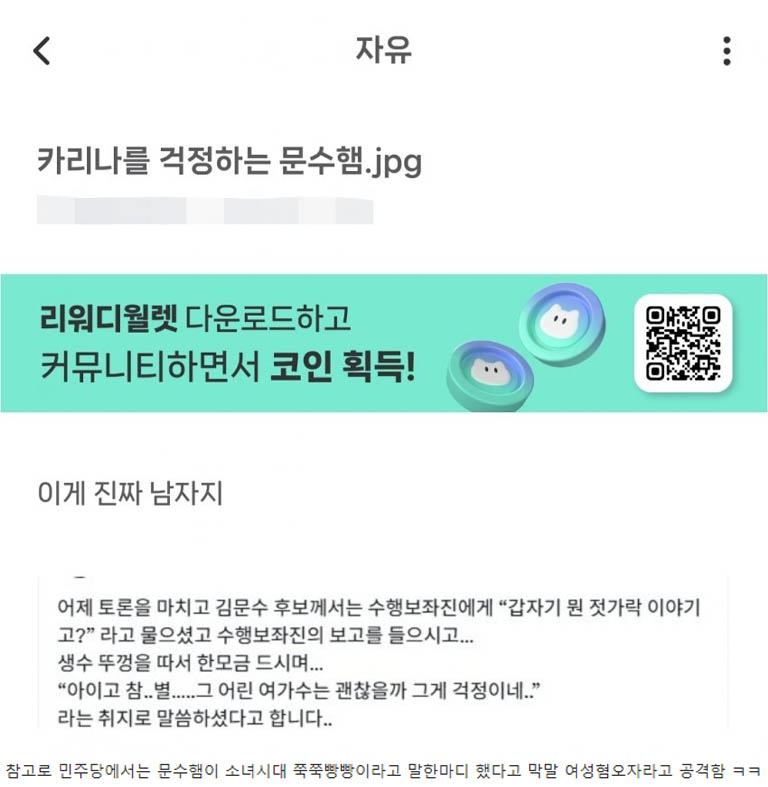Go back from the 자유 board post
Viewport: 768px width, 787px height.
41,51
